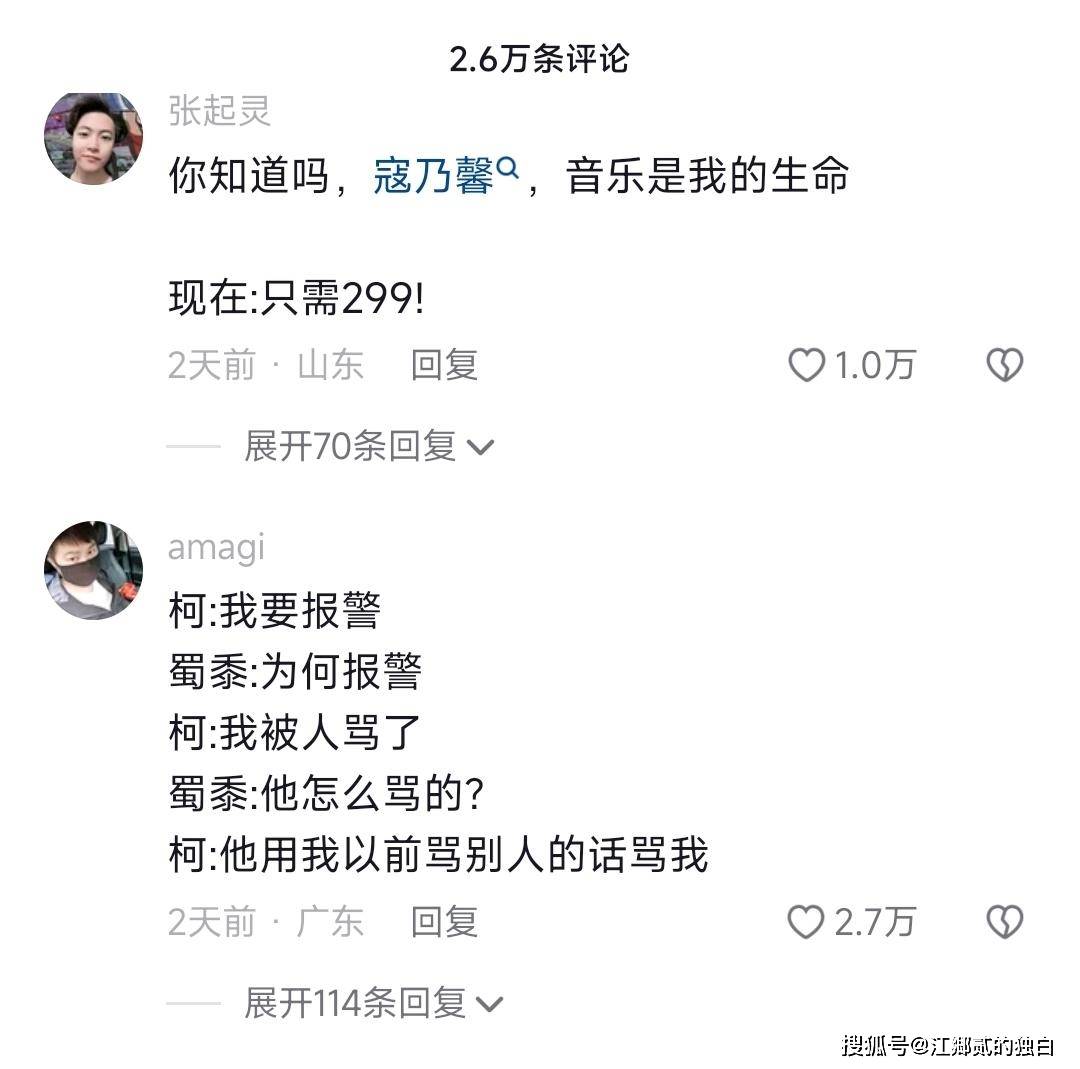View the profile of username 张起灵
Viewport: 1080px width, 1069px height.
(219, 110)
